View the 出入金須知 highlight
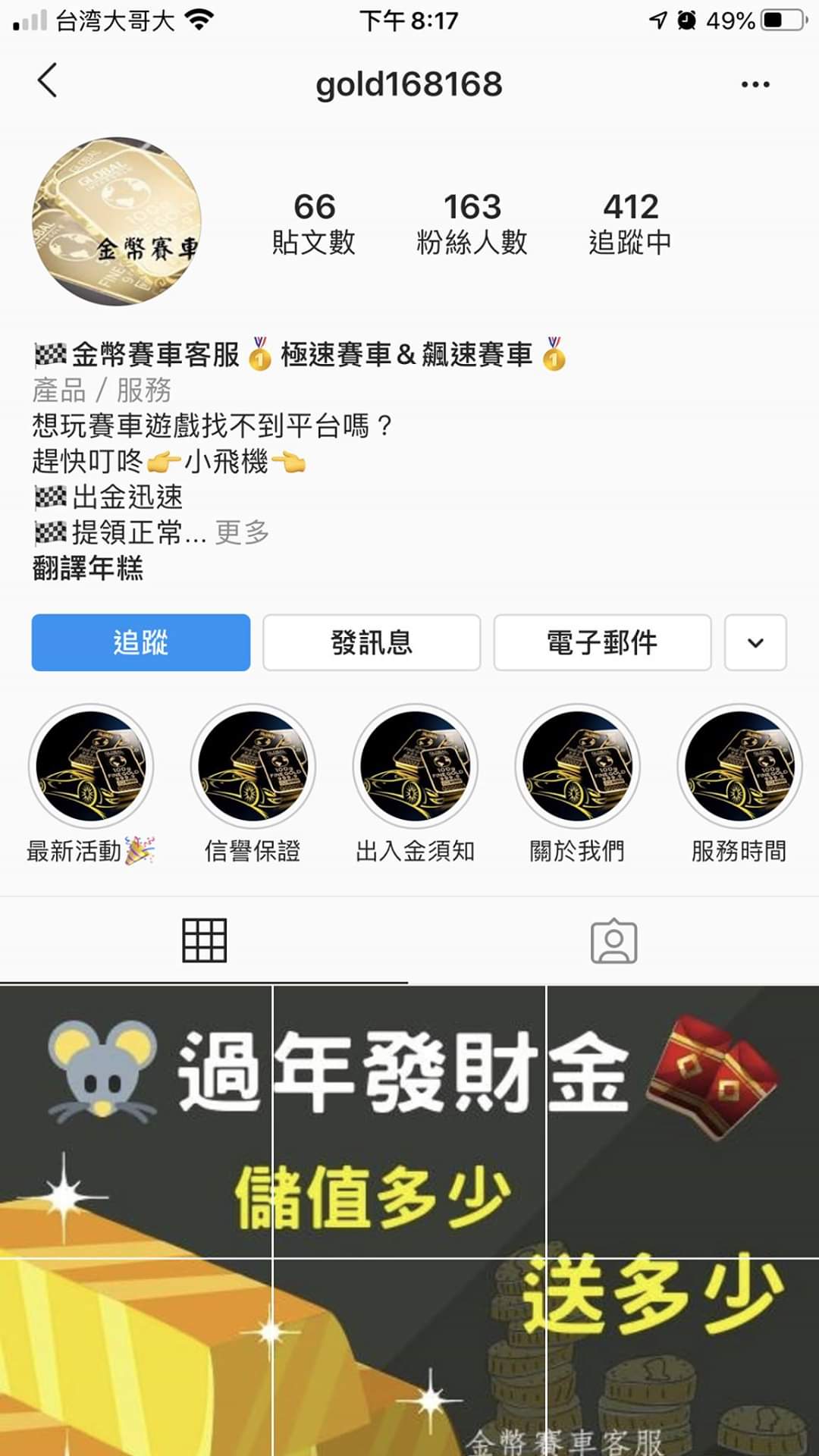The image size is (819, 1456). click(x=416, y=766)
